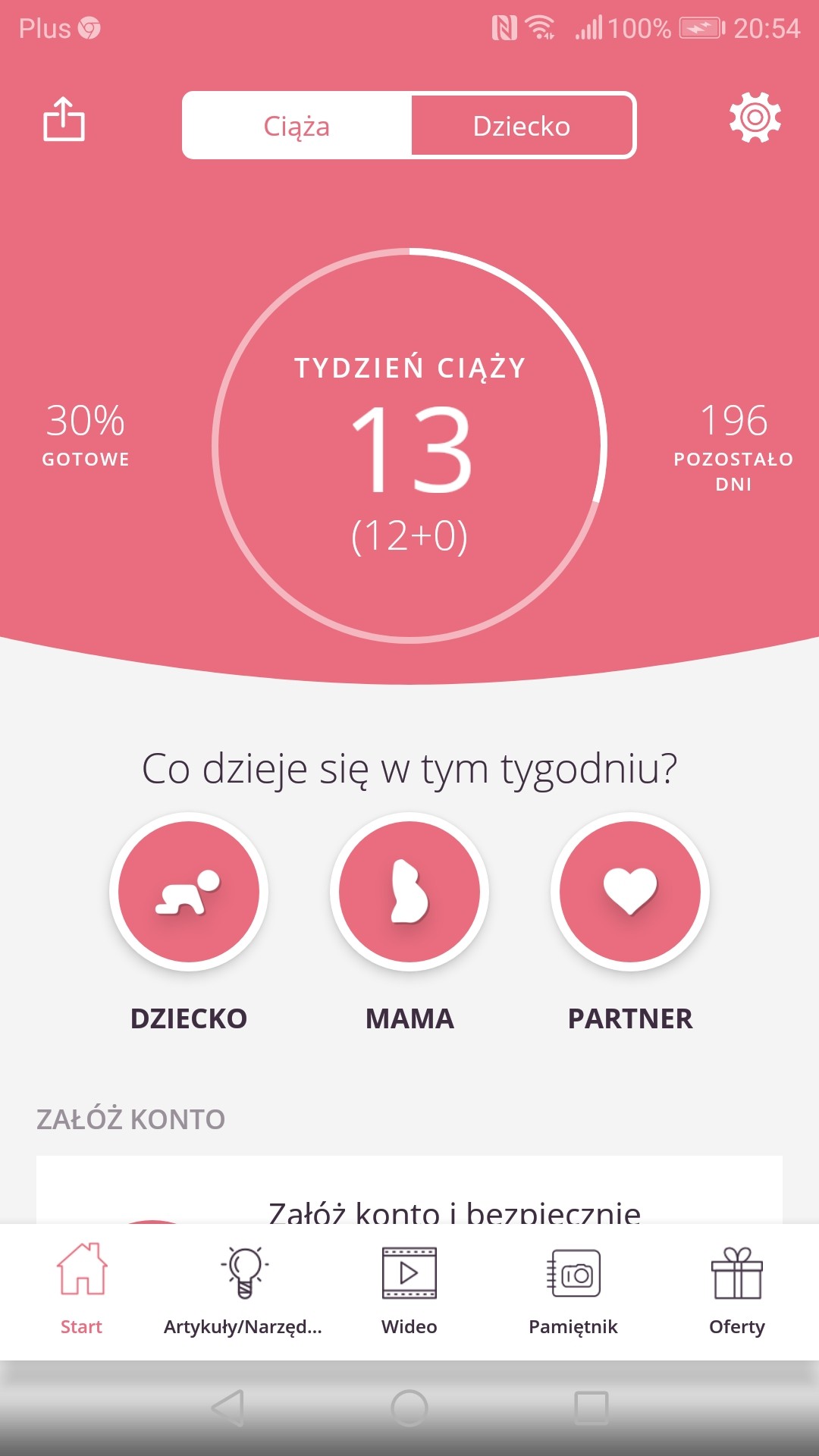Switch to the Oferty tab

(736, 1289)
